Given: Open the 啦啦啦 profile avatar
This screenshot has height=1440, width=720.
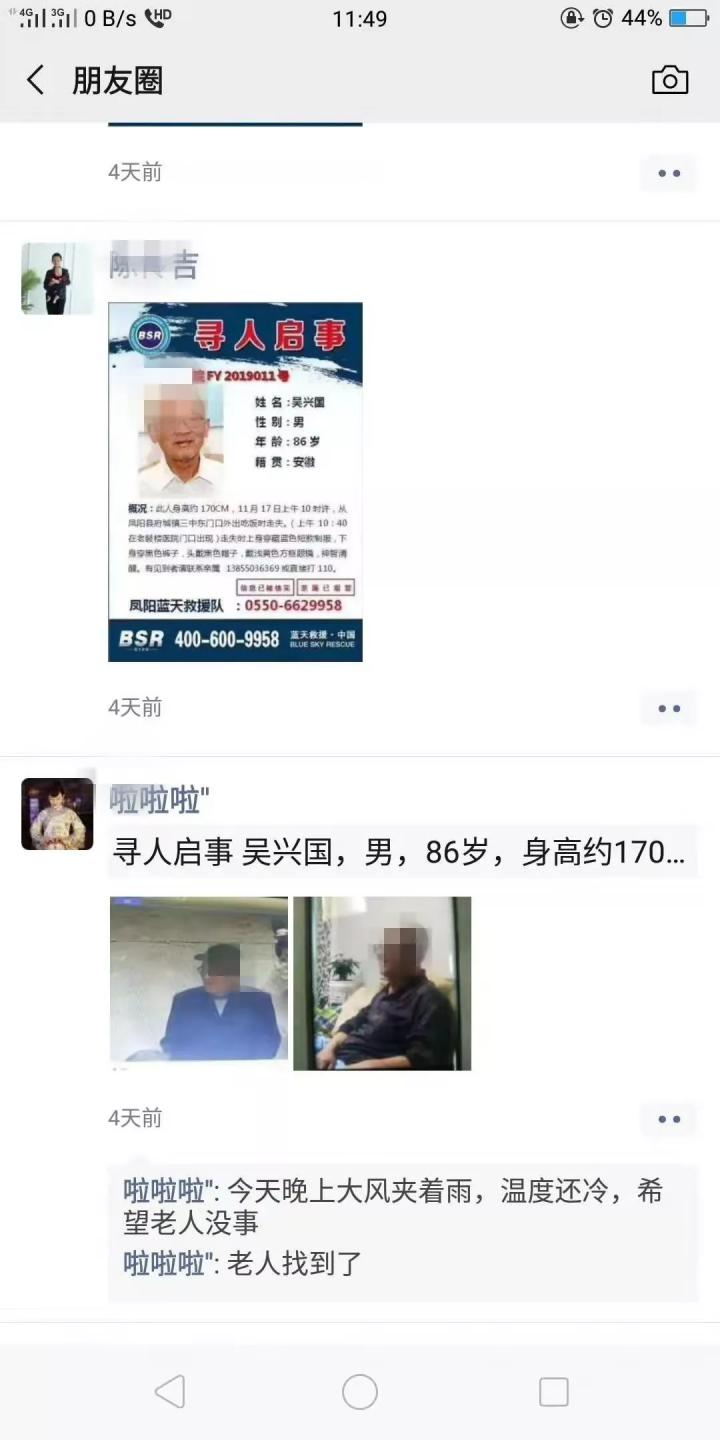Looking at the screenshot, I should (x=57, y=814).
